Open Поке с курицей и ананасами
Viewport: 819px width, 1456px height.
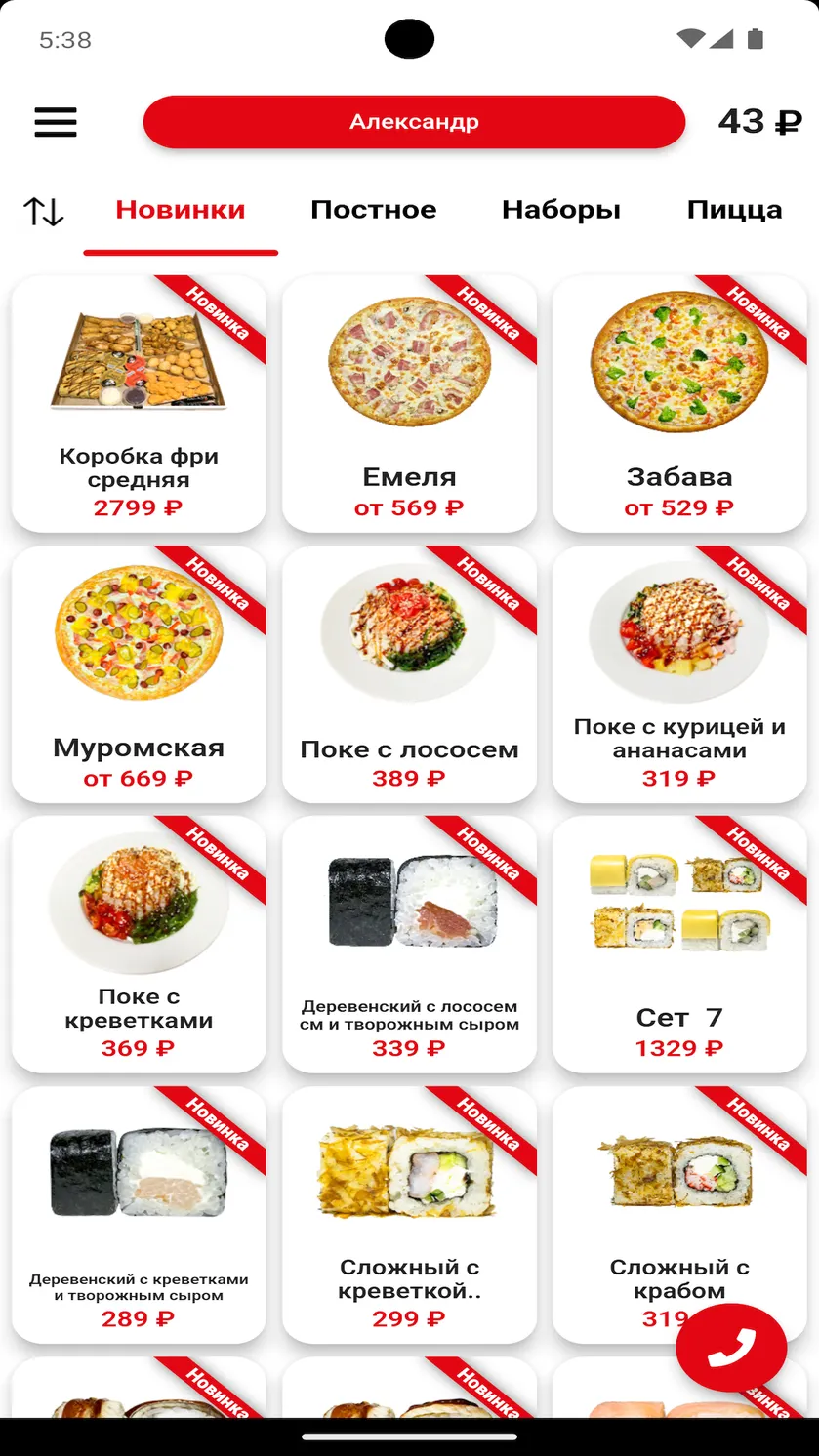pyautogui.click(x=679, y=673)
